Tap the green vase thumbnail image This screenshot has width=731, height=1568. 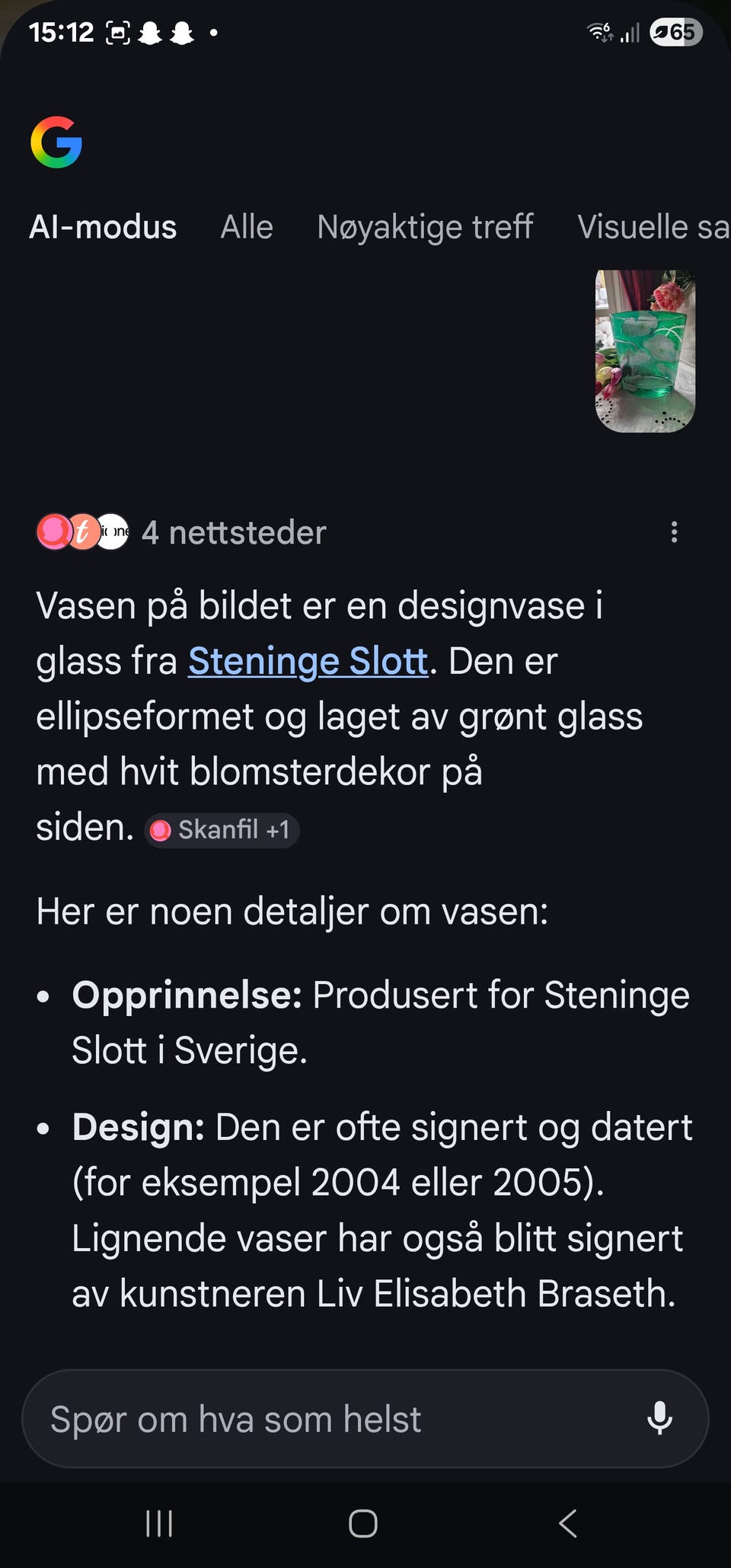coord(643,350)
